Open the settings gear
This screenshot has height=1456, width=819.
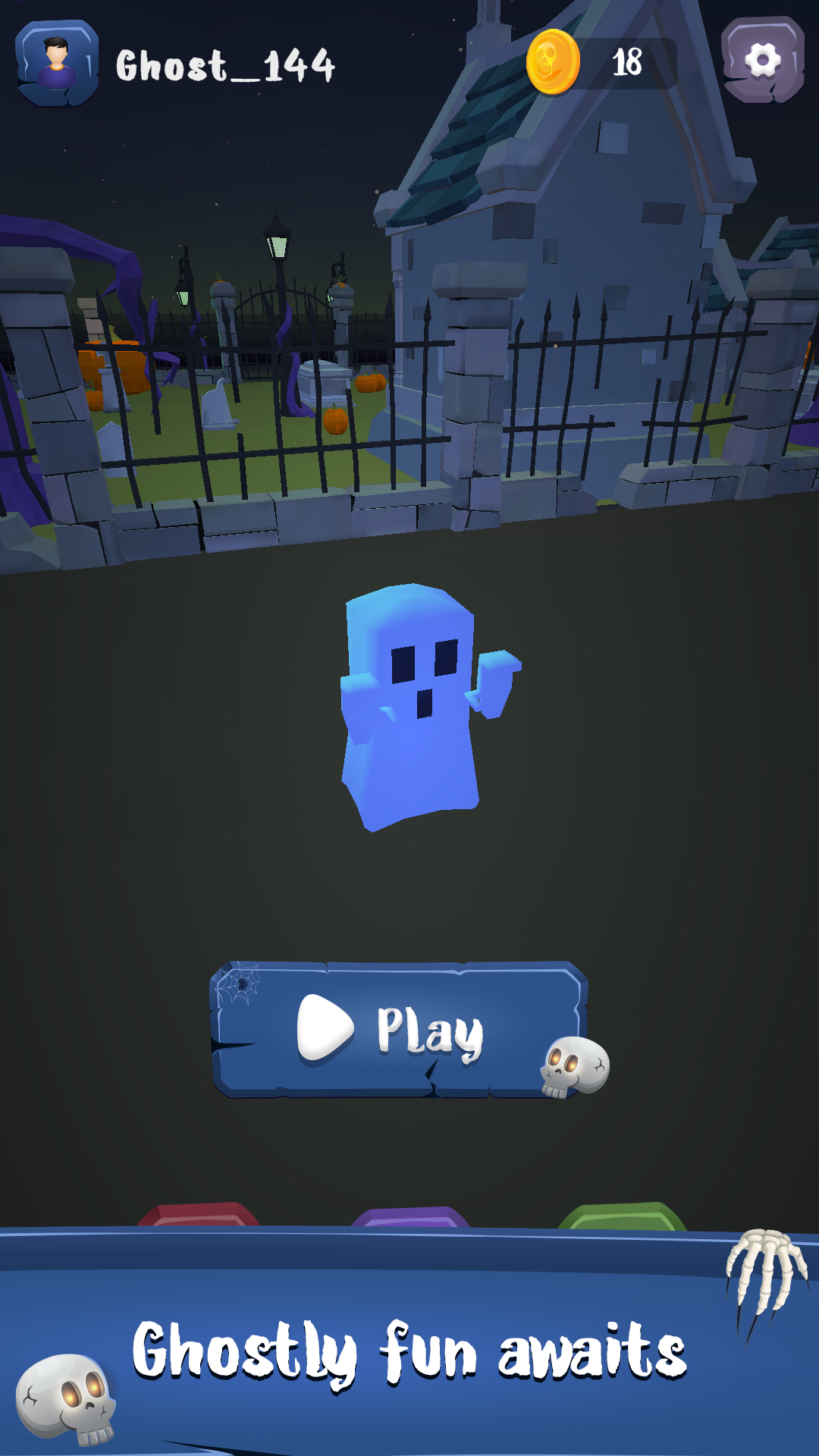(x=762, y=60)
